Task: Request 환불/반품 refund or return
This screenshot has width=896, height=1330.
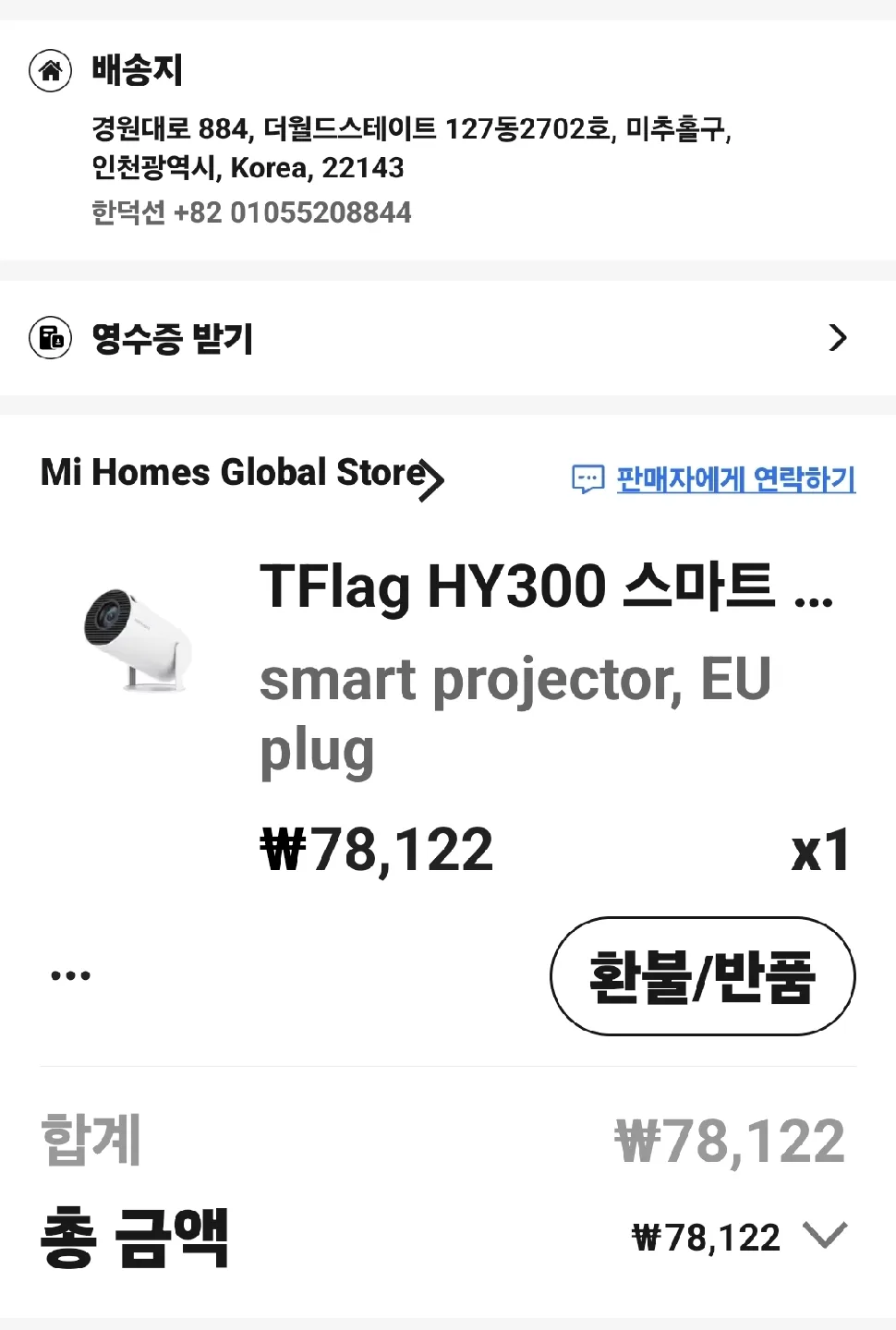Action: (x=702, y=976)
